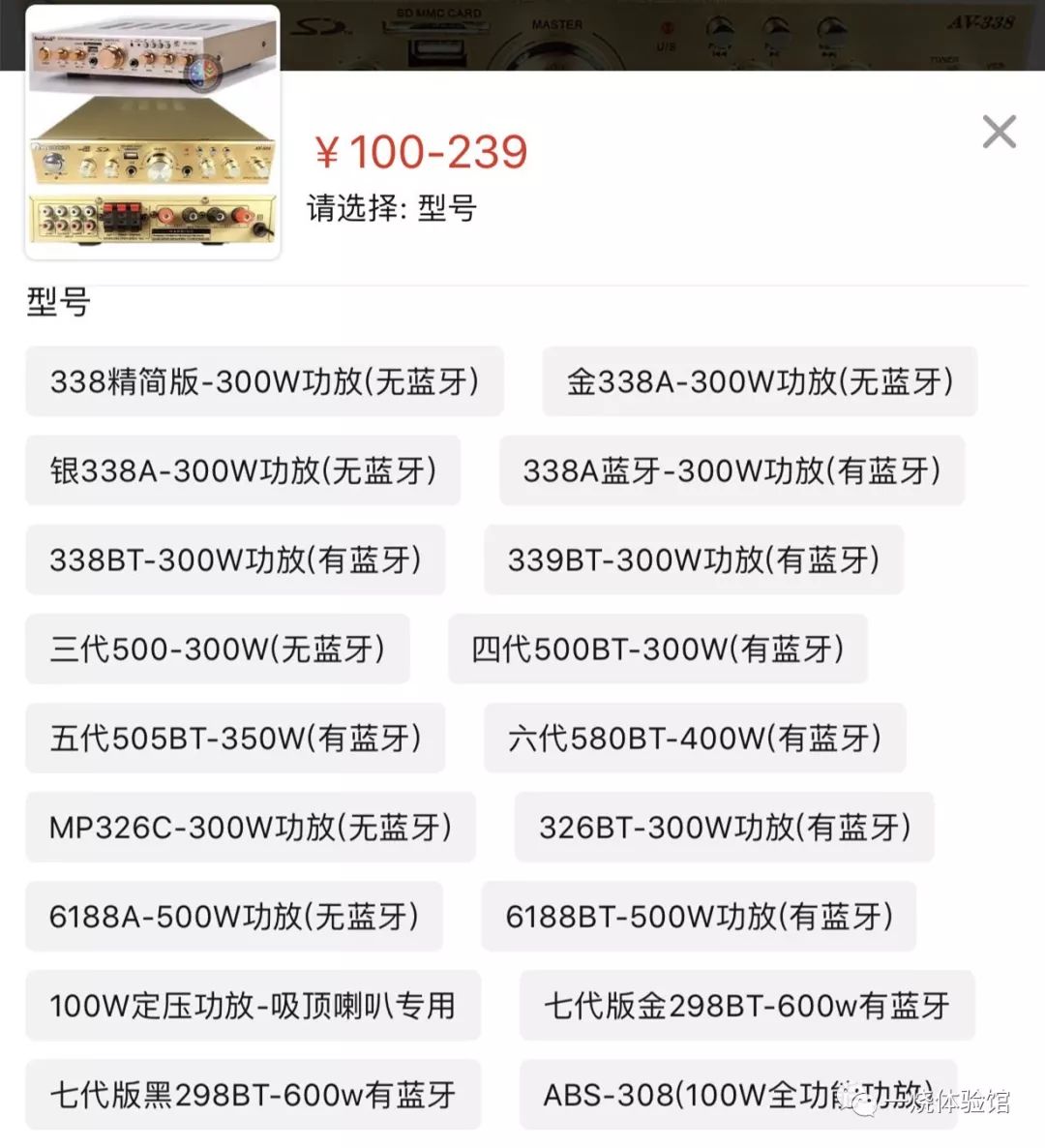The width and height of the screenshot is (1045, 1148).
Task: Select the 326BT-300W功放(有蓝牙) option
Action: [x=724, y=828]
